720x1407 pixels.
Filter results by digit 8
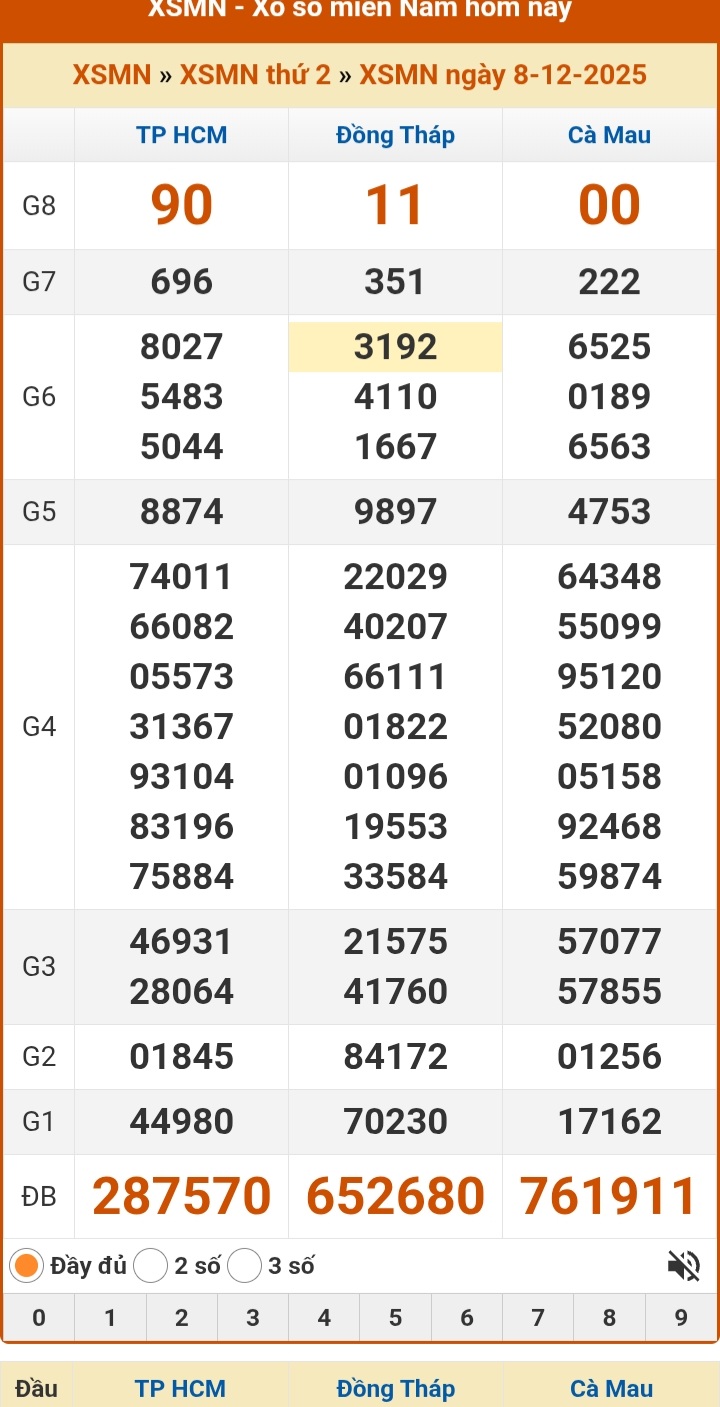pos(609,1318)
